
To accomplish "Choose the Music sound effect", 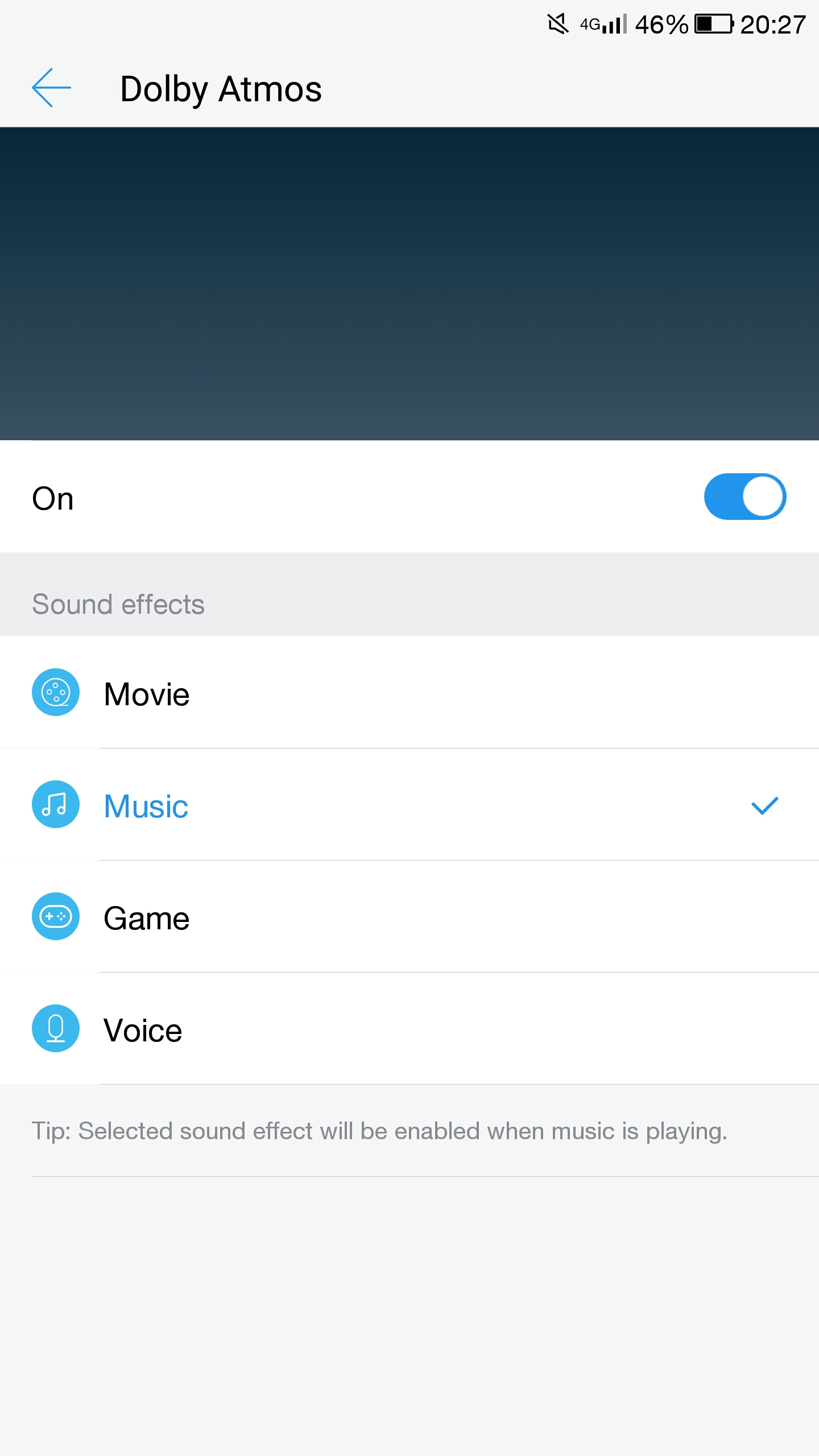I will [409, 805].
